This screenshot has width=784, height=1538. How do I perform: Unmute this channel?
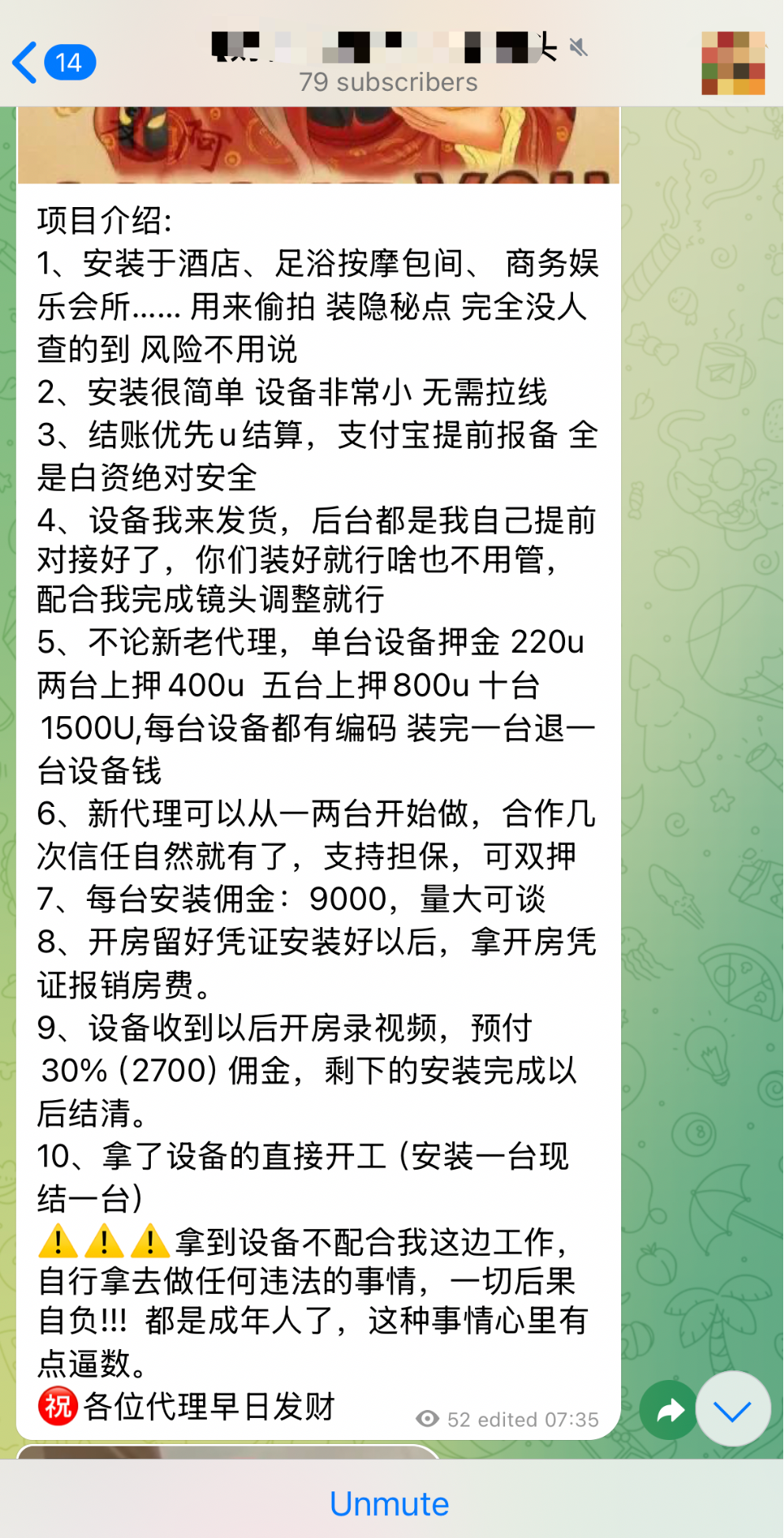coord(389,1503)
